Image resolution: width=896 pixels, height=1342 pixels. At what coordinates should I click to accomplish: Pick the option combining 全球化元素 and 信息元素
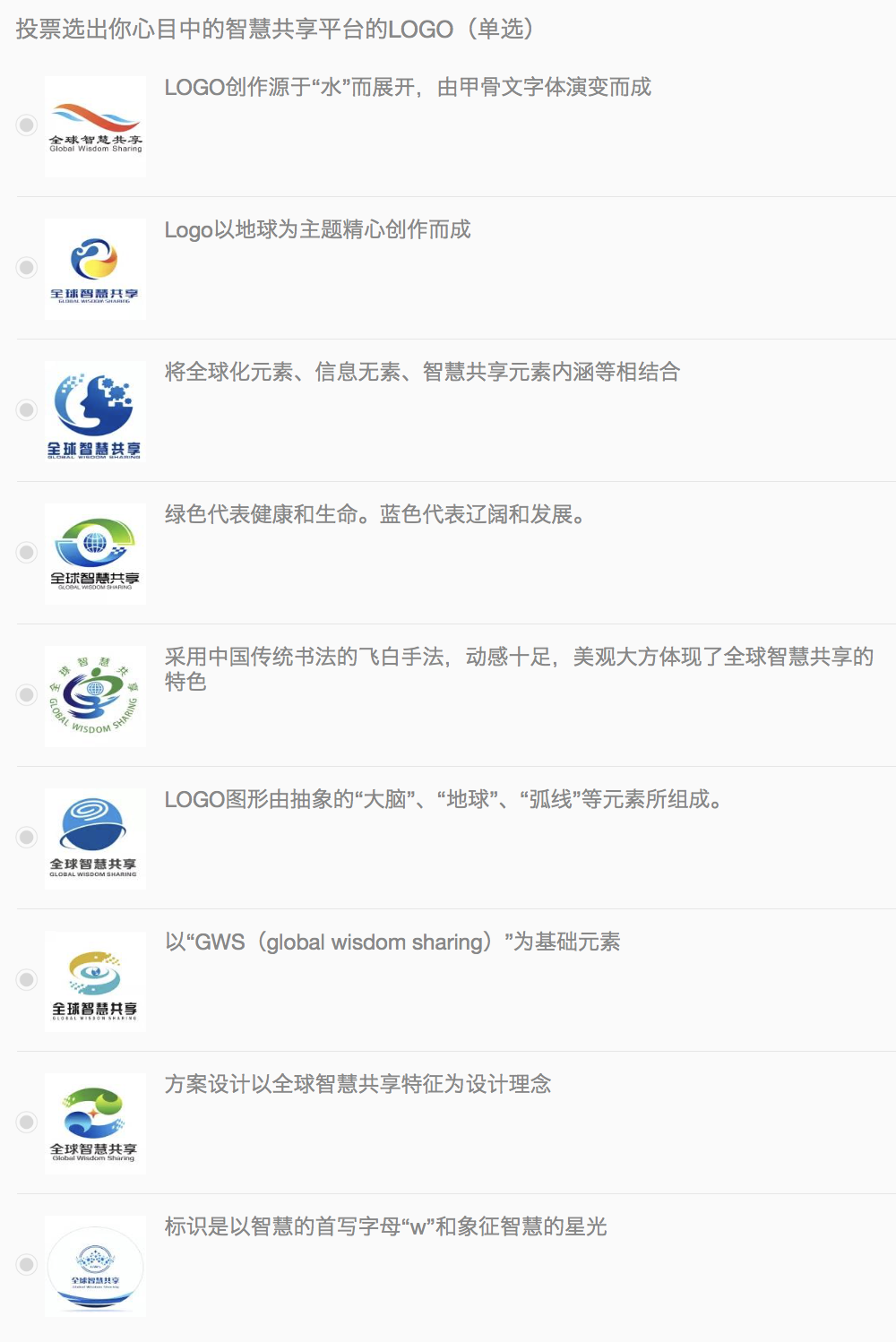[27, 410]
